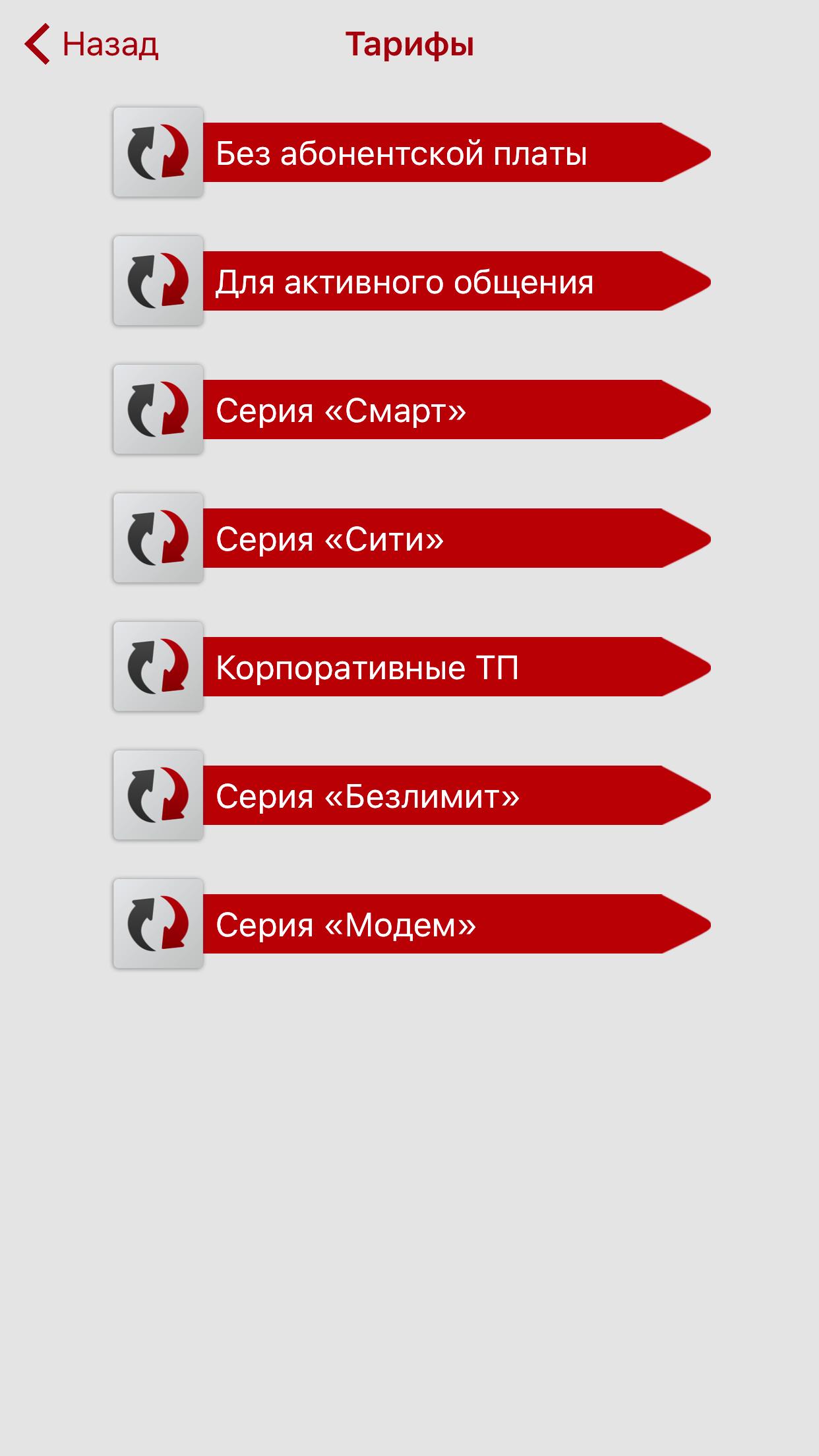Open Корпоративные ТП tariff plans
This screenshot has width=819, height=1456.
coord(422,667)
